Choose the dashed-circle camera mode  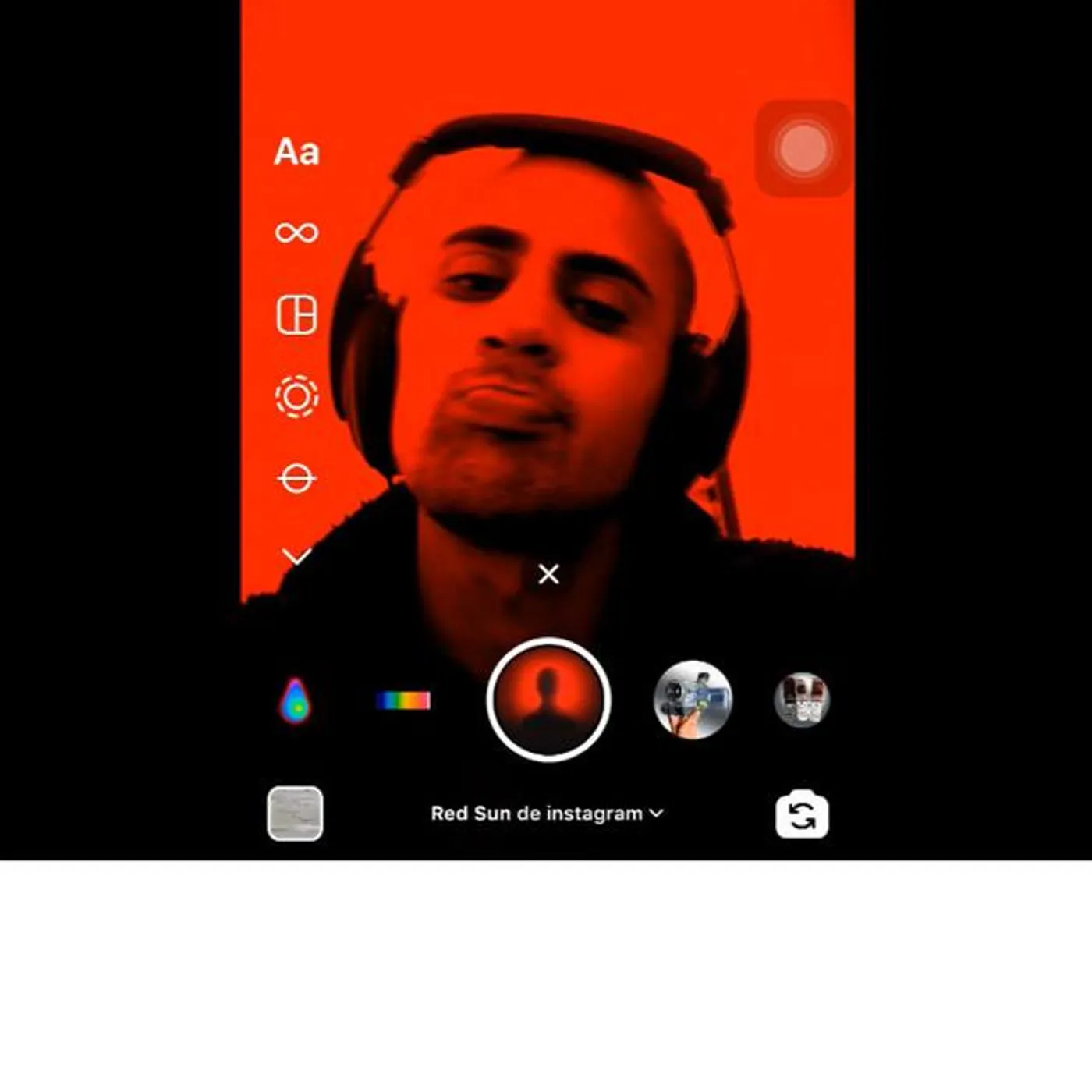[x=296, y=396]
